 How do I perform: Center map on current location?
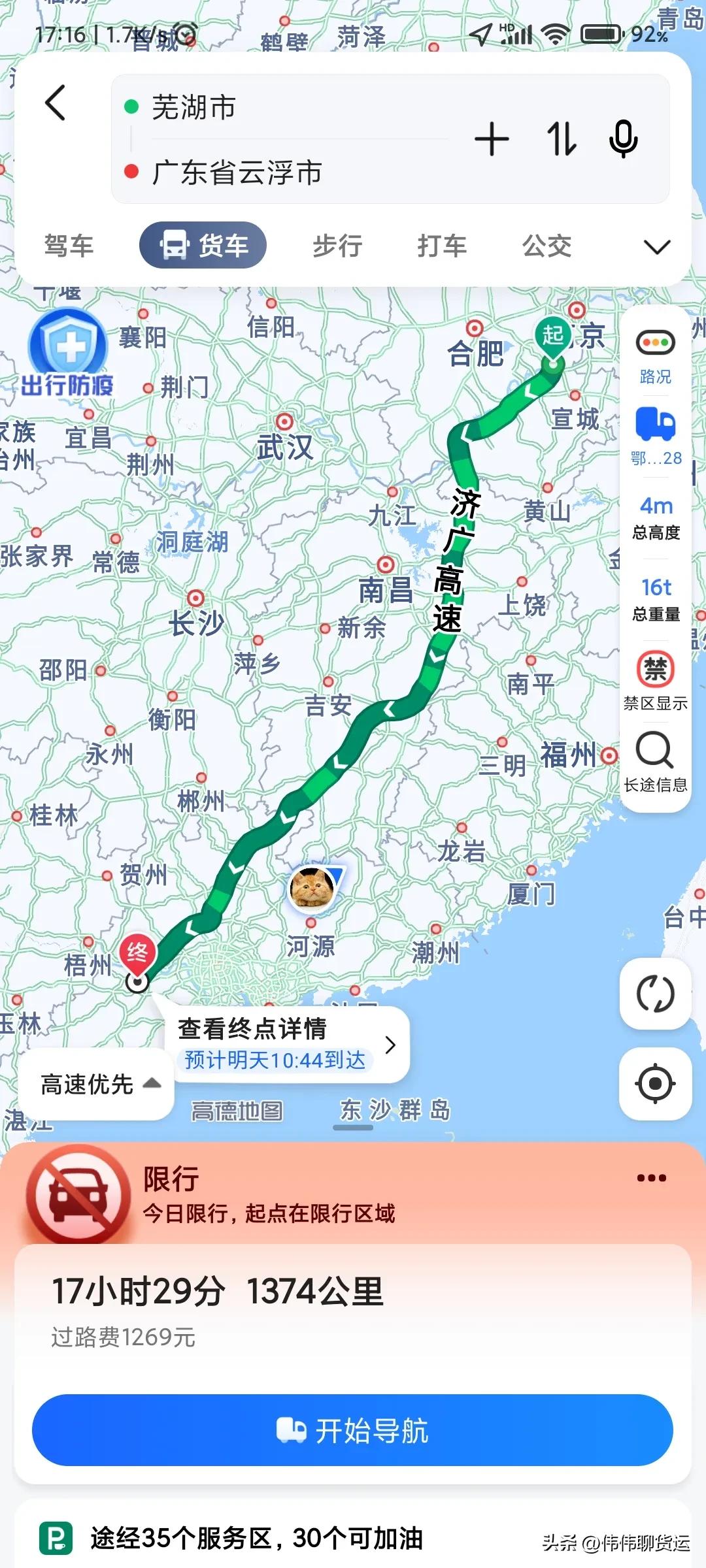[656, 1083]
